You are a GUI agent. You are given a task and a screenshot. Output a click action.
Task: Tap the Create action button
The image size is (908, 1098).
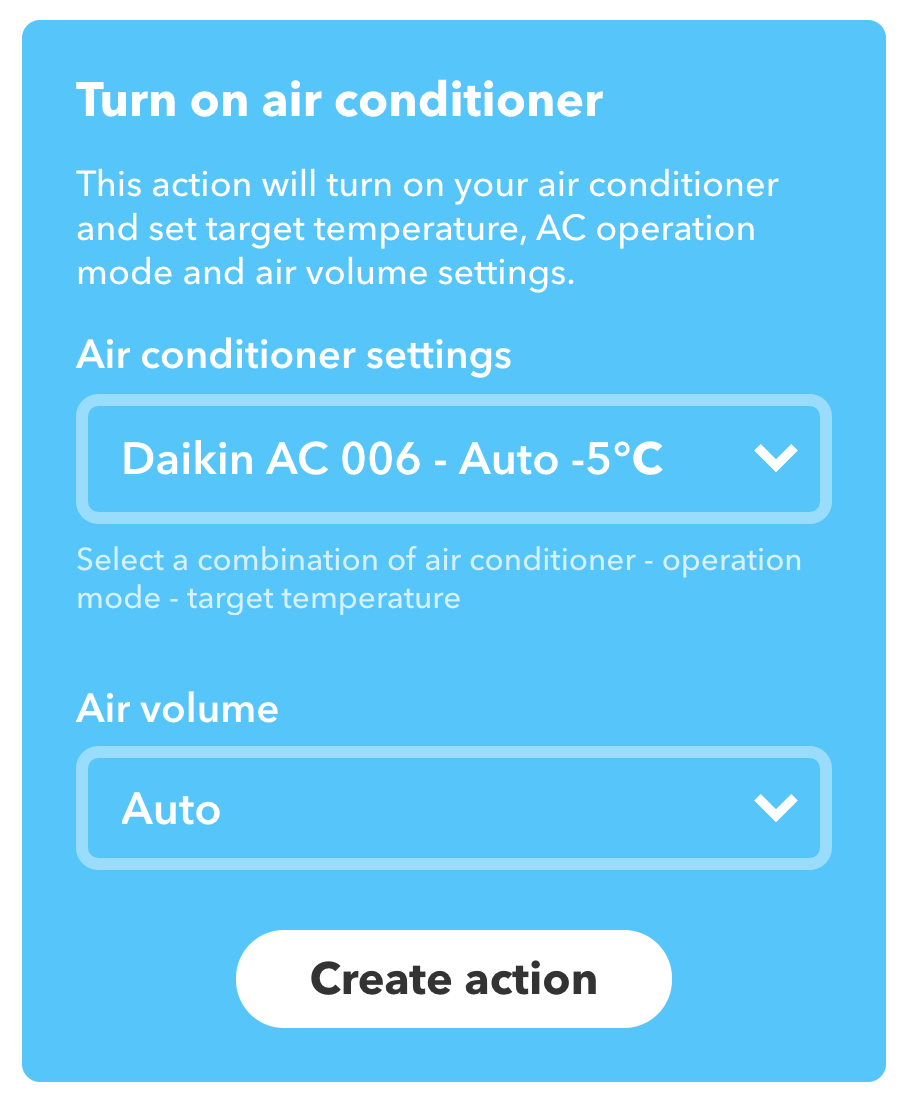point(453,978)
